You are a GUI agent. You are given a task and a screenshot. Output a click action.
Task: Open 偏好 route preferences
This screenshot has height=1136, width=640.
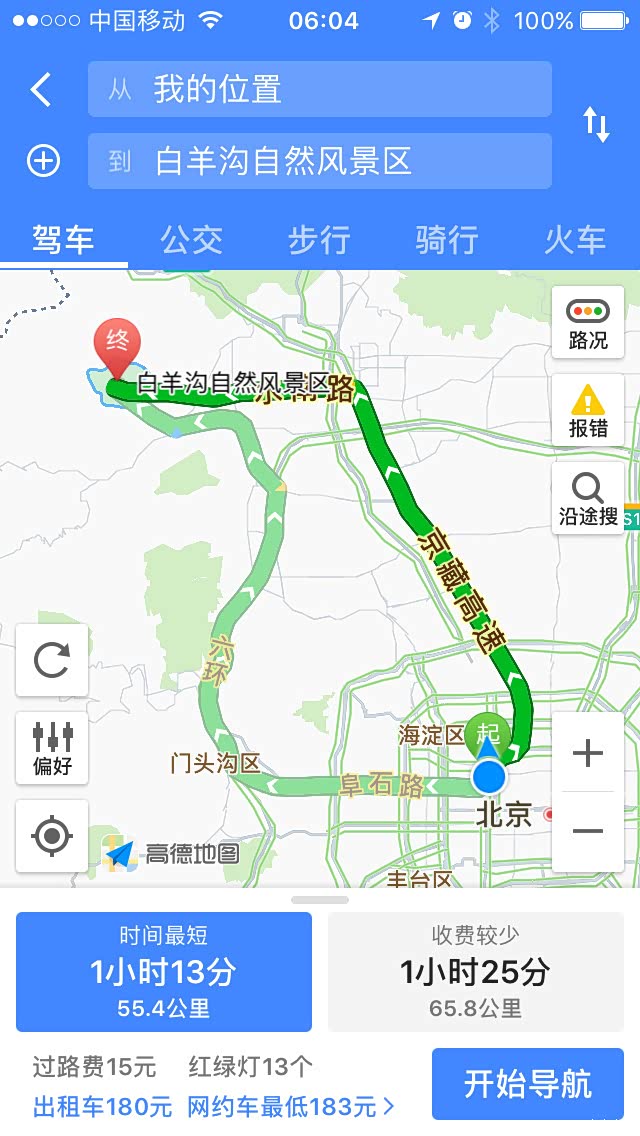(52, 748)
